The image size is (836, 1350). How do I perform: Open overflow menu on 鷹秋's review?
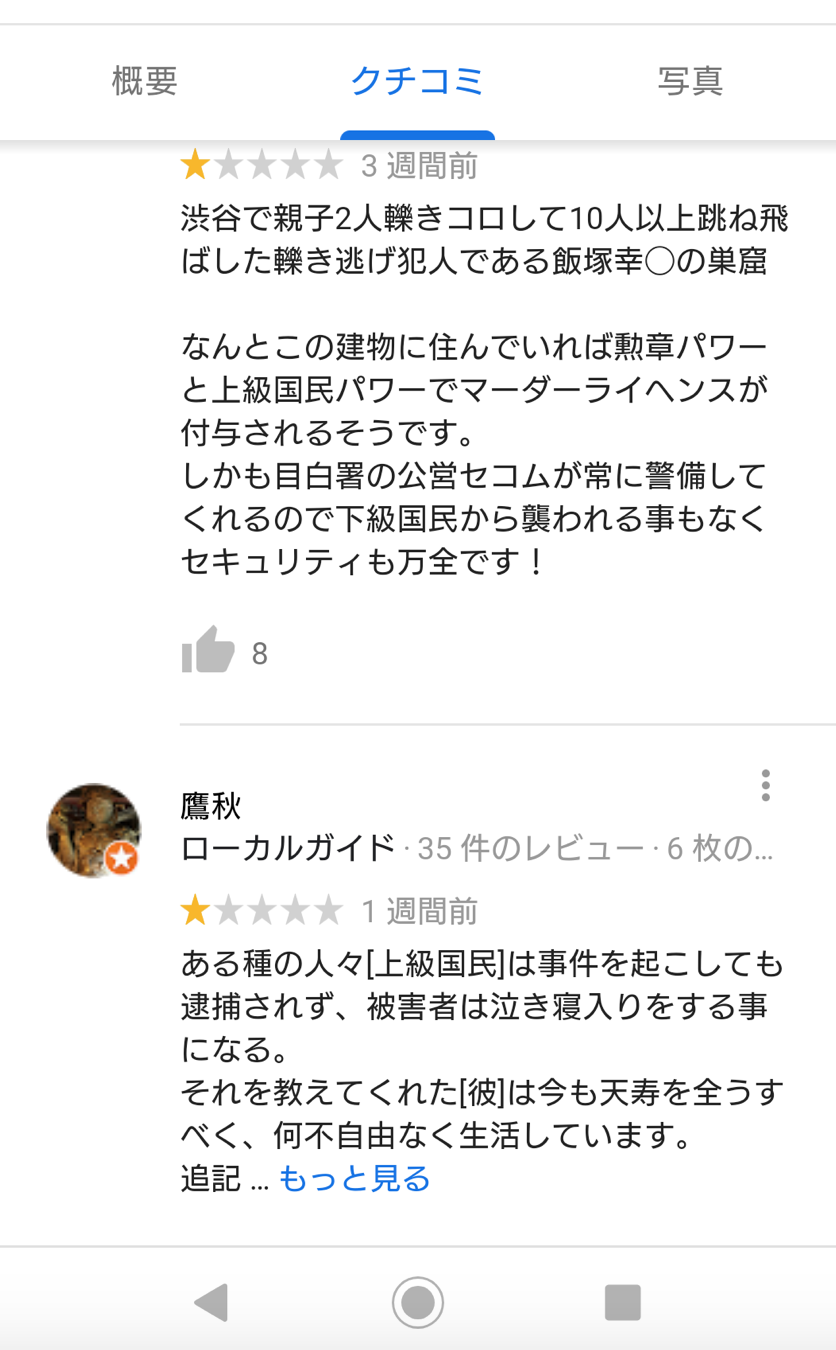[765, 785]
